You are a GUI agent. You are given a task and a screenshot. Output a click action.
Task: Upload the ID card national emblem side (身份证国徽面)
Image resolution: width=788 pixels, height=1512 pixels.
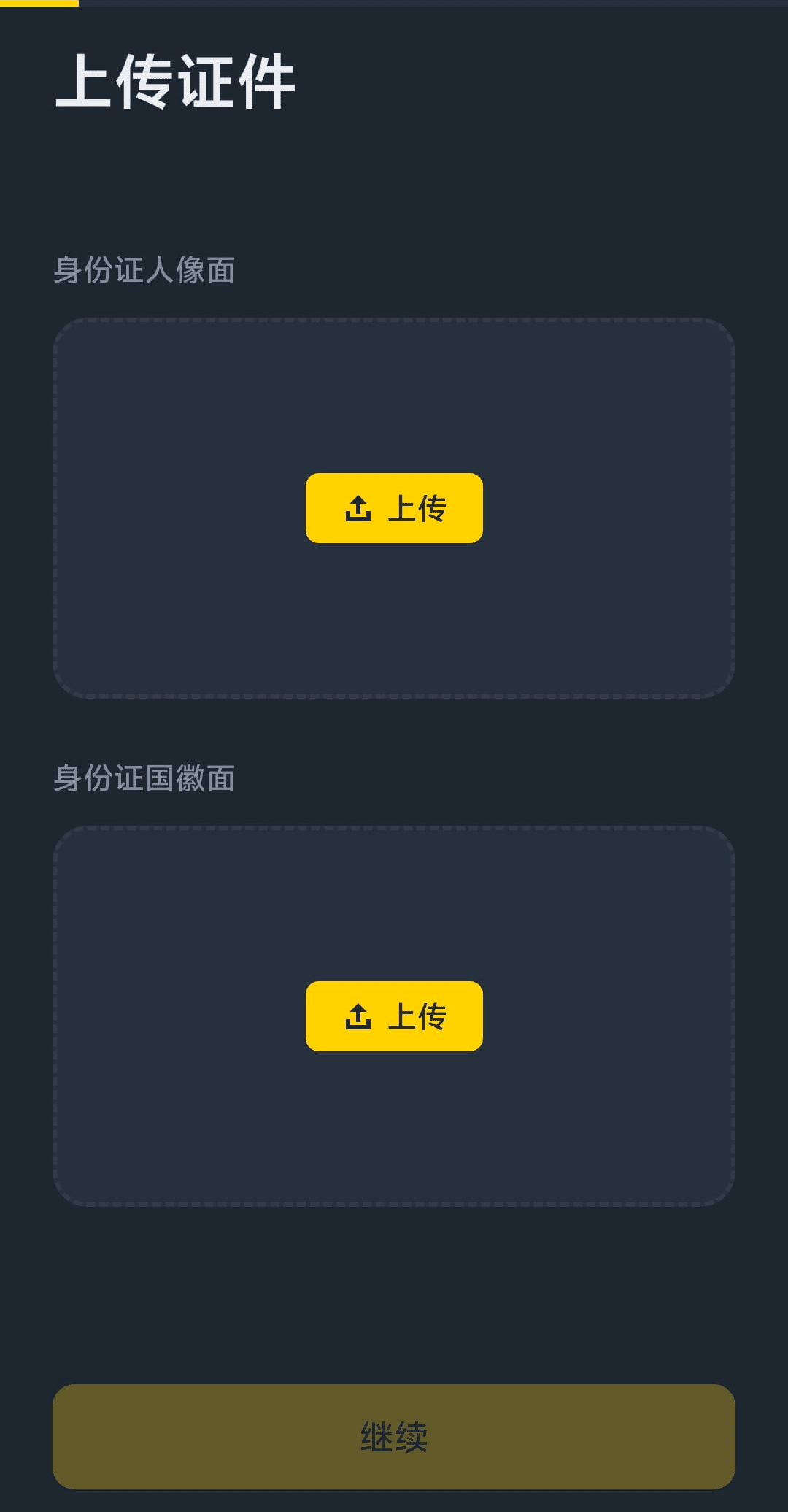tap(394, 1016)
